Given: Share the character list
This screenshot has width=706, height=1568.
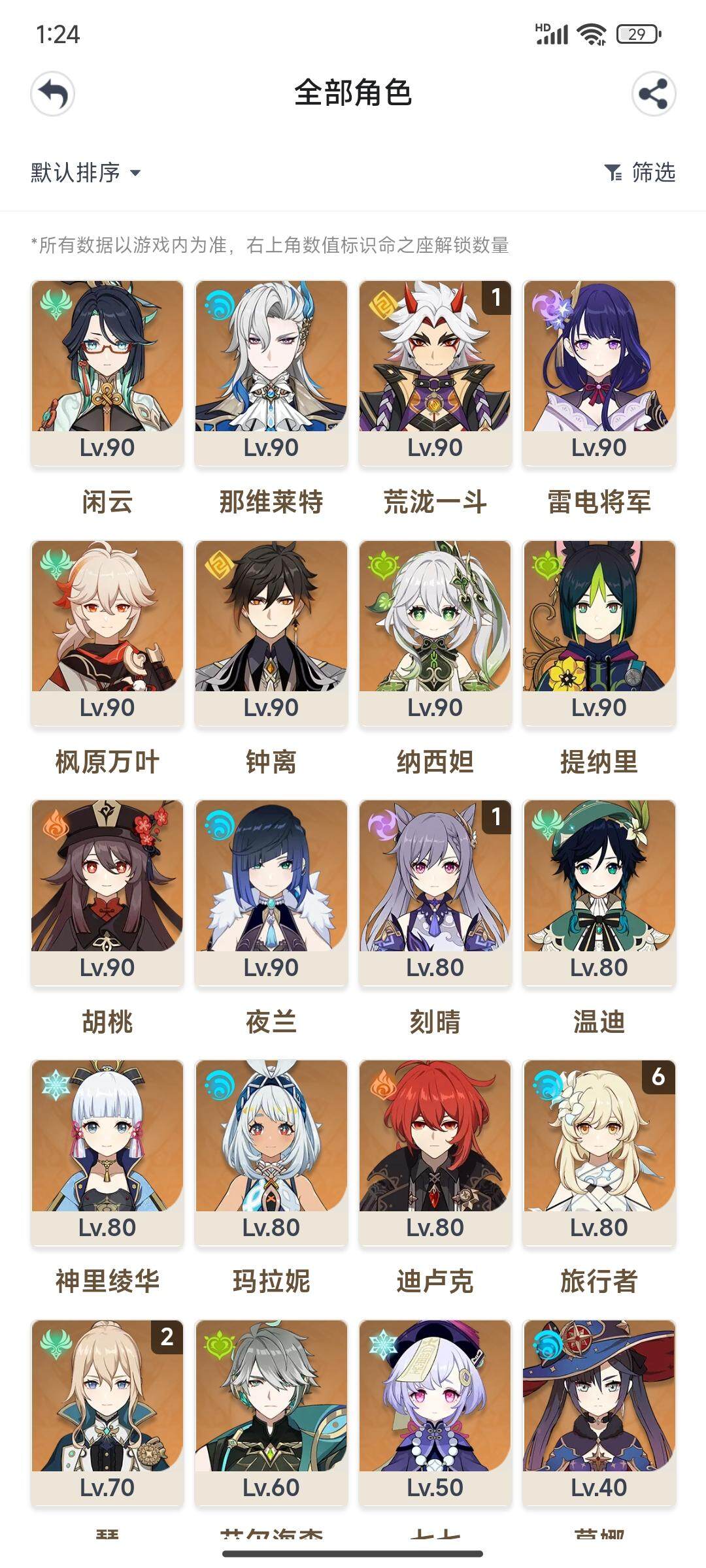Looking at the screenshot, I should point(653,93).
